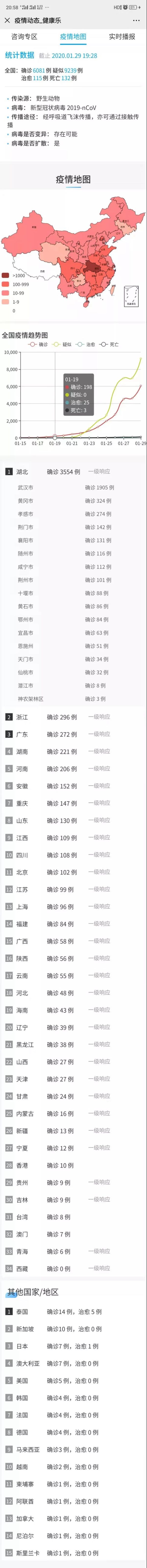Close the 疫情动态 page
The image size is (147, 1568).
[7, 20]
